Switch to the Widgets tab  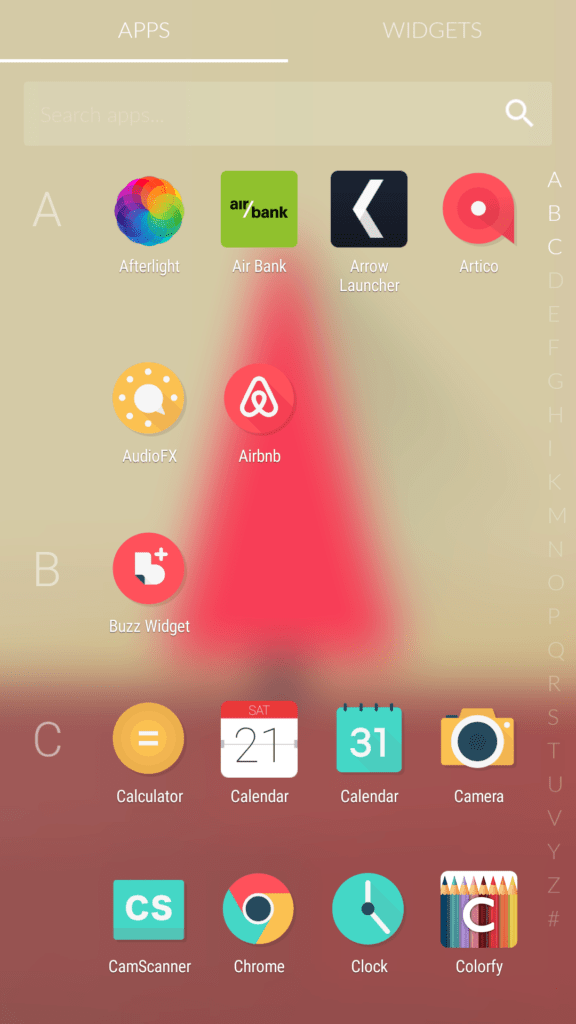(x=432, y=30)
